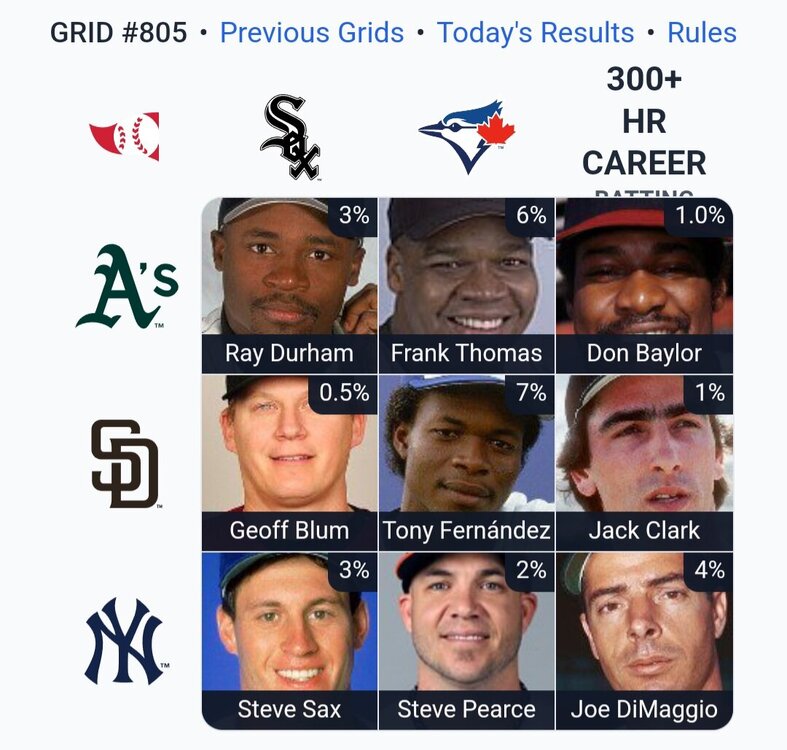This screenshot has height=750, width=787.
Task: Tap the Steve Pearce tile
Action: tap(466, 640)
